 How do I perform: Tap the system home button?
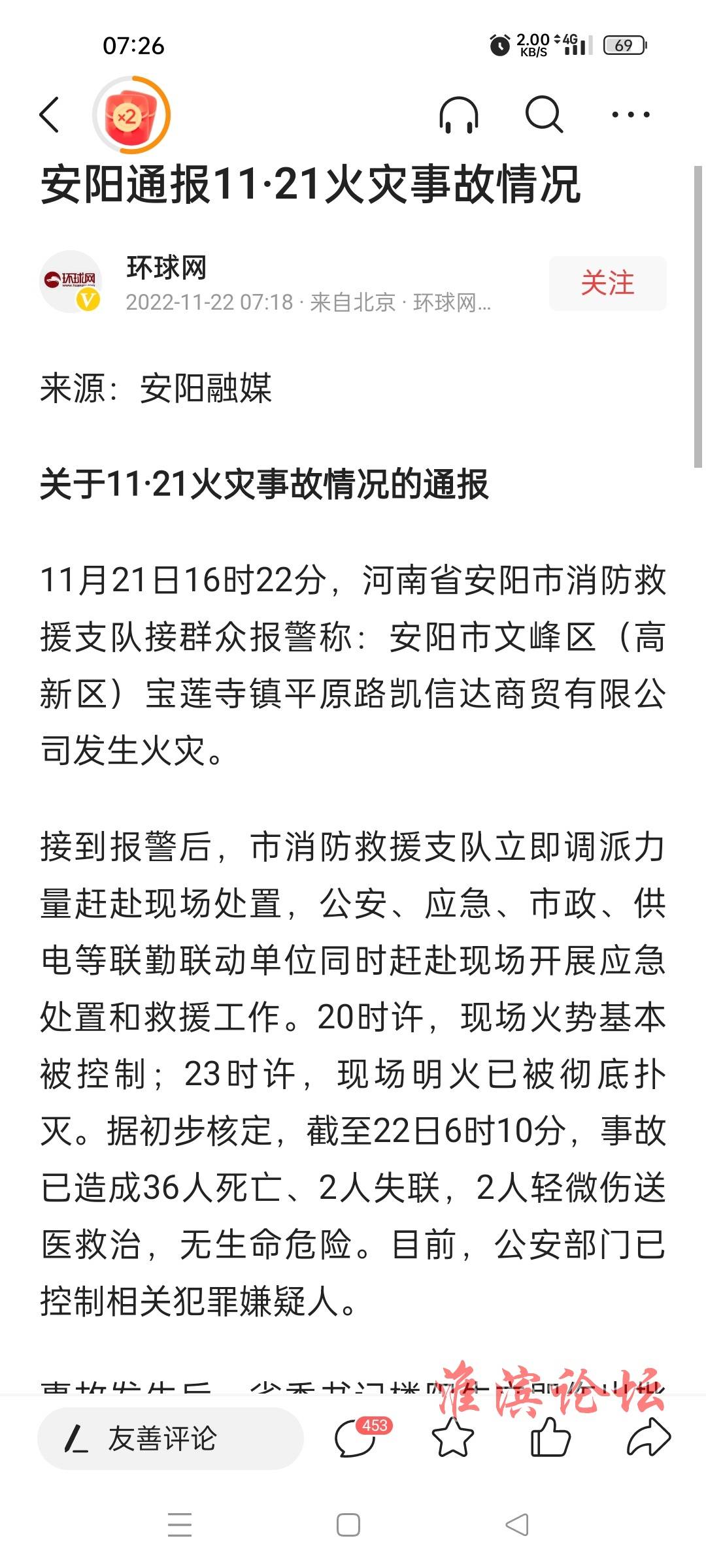(348, 1525)
